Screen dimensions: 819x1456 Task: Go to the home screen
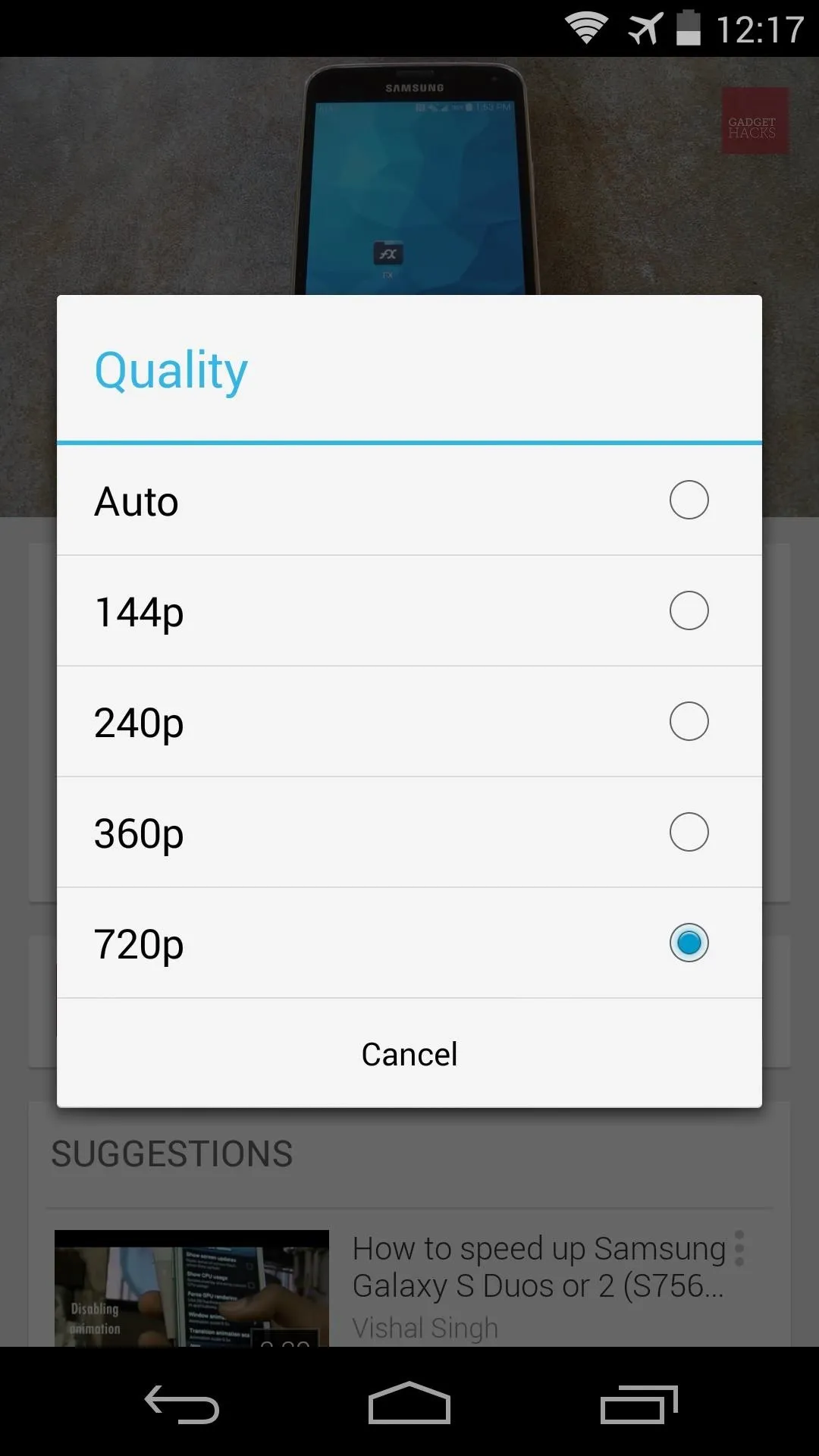coord(409,1403)
